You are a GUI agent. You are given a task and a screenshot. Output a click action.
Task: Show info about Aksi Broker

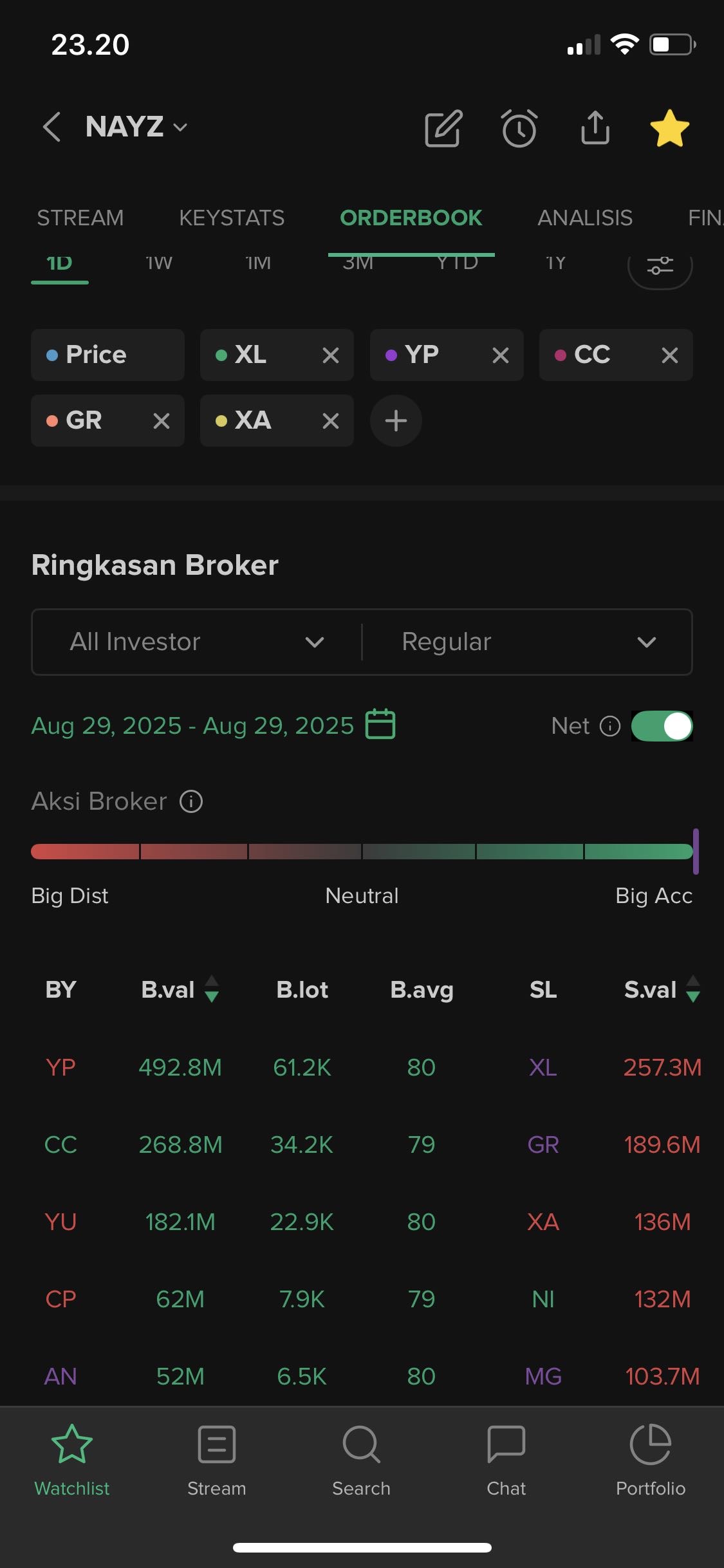tap(191, 802)
